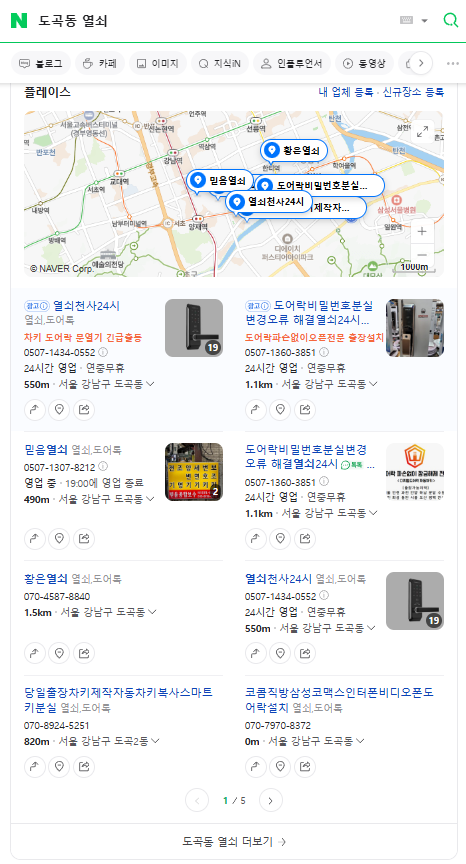Image resolution: width=466 pixels, height=864 pixels.
Task: Open the 믿음열쇠 listing
Action: (x=46, y=450)
